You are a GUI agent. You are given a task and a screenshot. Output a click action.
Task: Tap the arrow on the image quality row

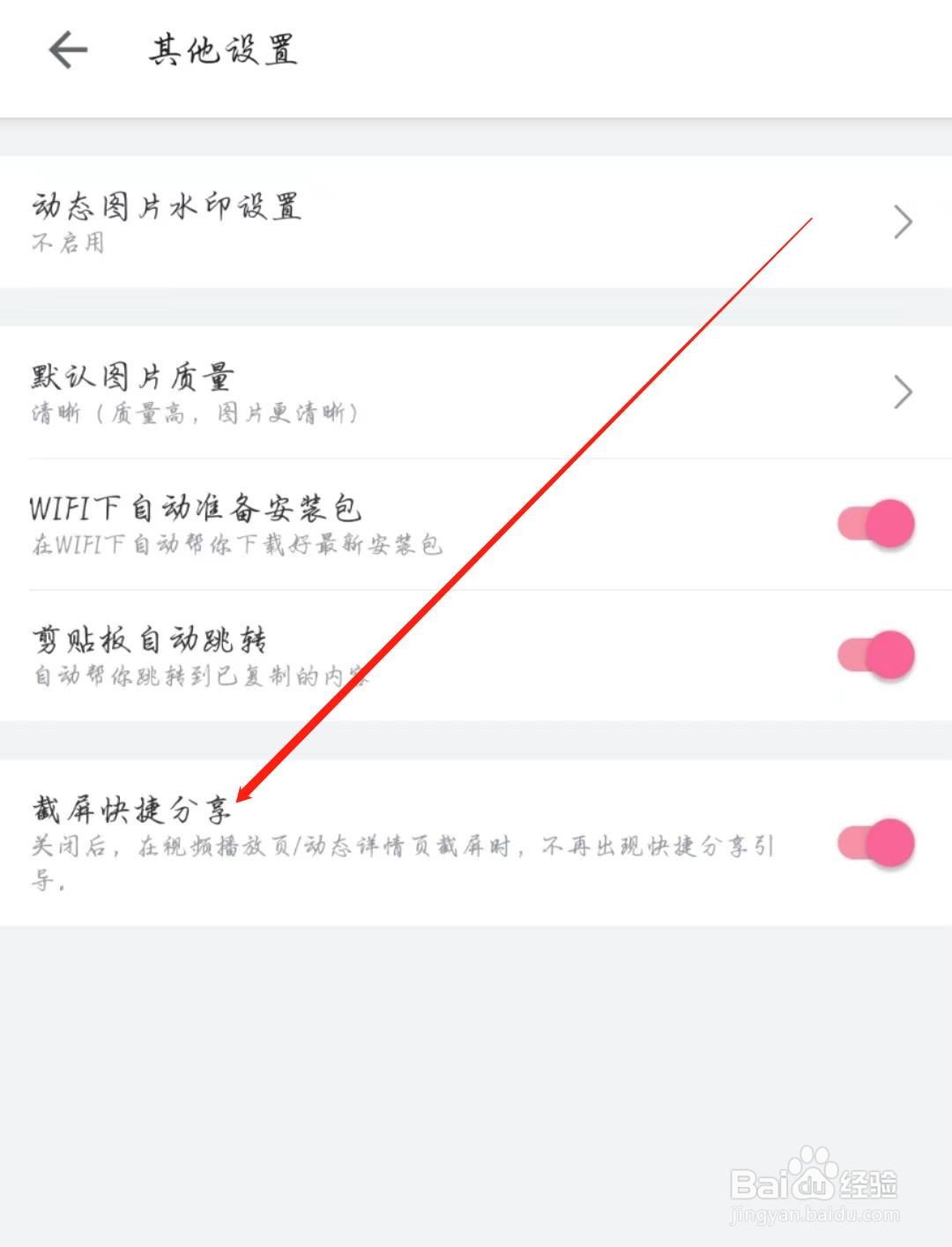[903, 392]
